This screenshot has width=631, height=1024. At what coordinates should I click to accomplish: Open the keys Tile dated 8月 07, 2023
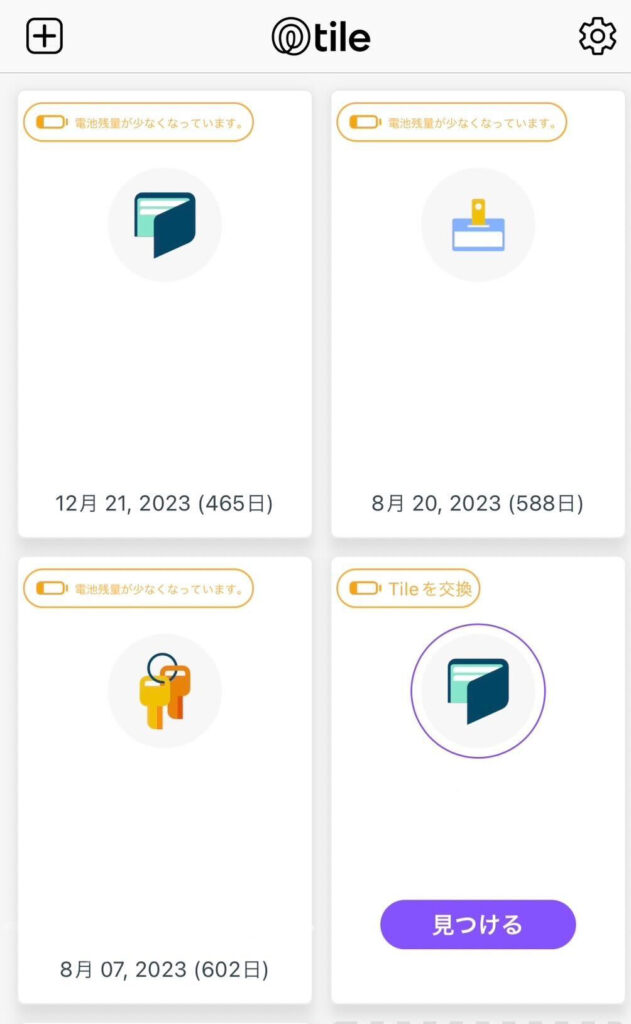(165, 780)
